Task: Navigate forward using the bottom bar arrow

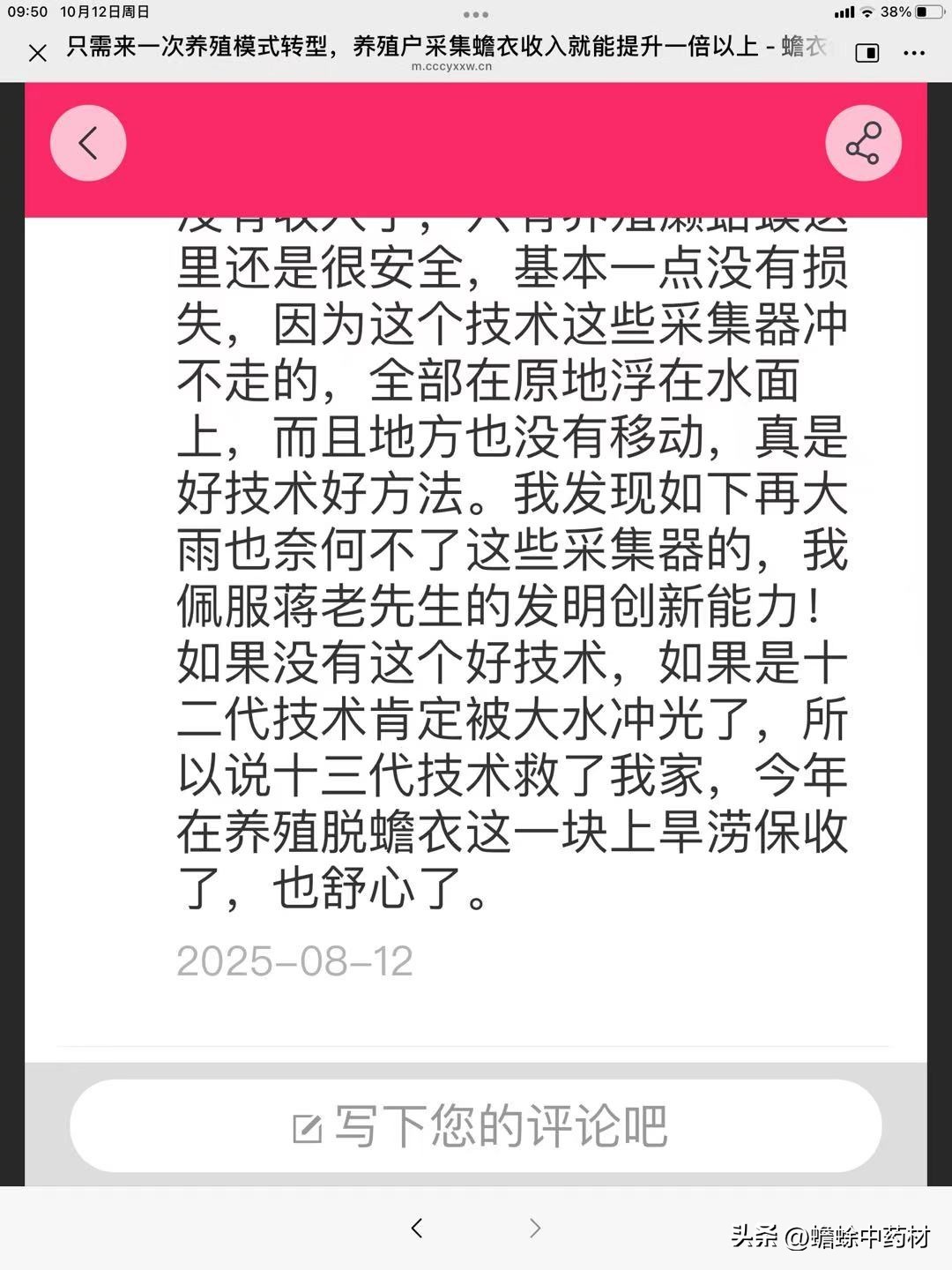Action: click(x=534, y=1228)
